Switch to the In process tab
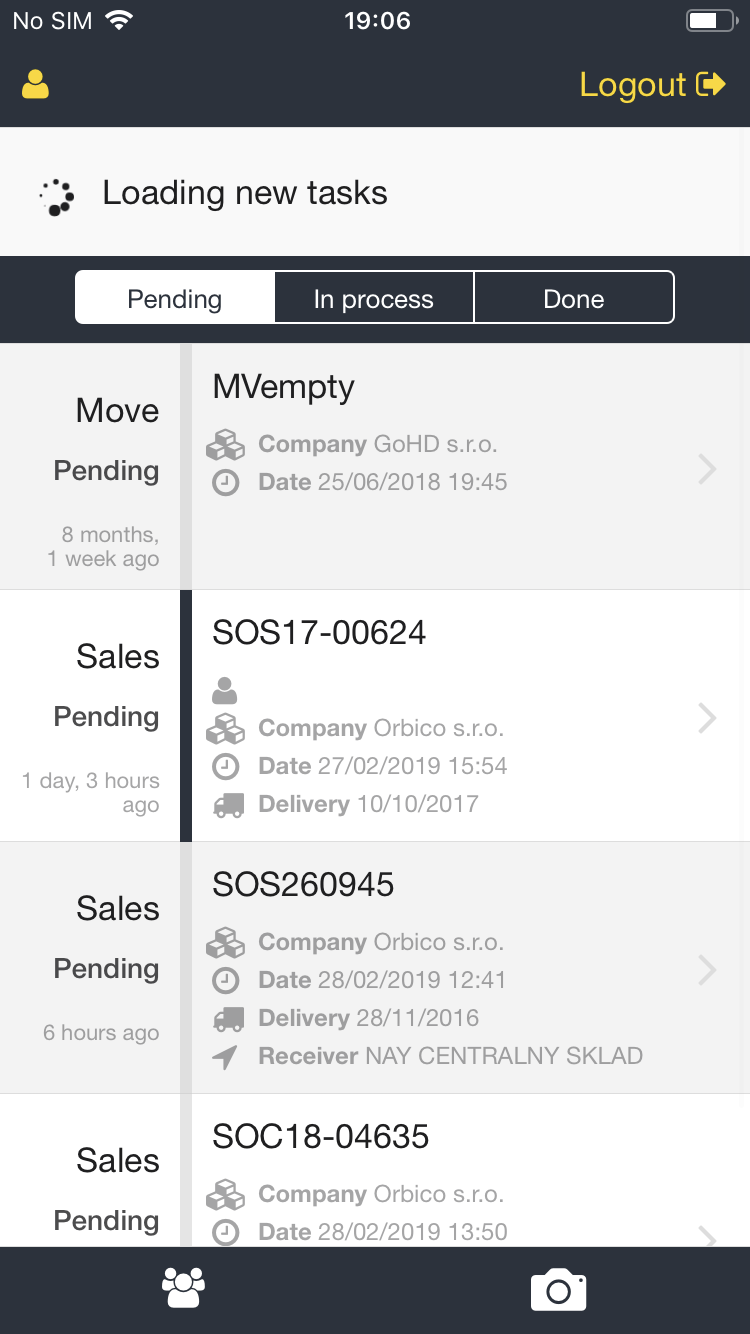 tap(374, 299)
